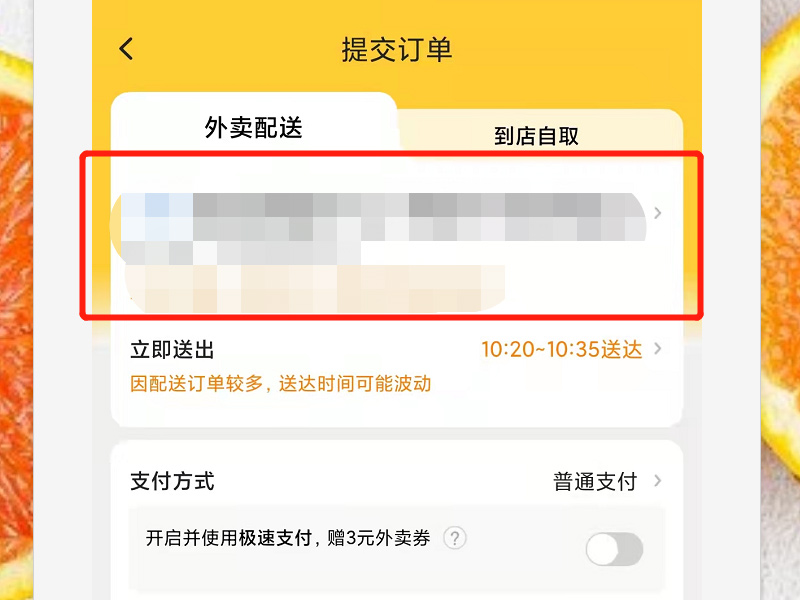Viewport: 800px width, 600px height.
Task: Change the 立即送出 delivery time
Action: pos(571,349)
